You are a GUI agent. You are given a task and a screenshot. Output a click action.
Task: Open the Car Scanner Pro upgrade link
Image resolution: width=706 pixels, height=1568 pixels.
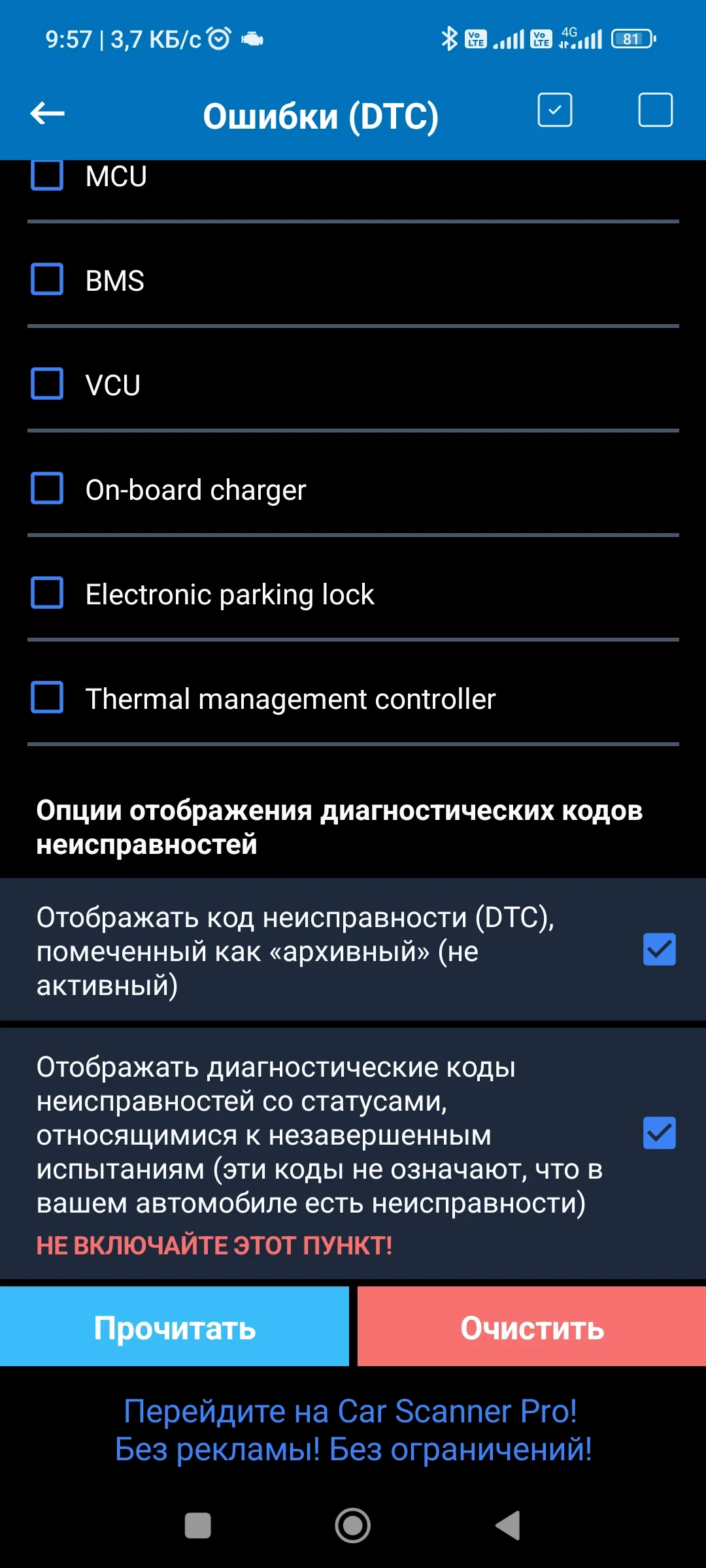point(353,1430)
